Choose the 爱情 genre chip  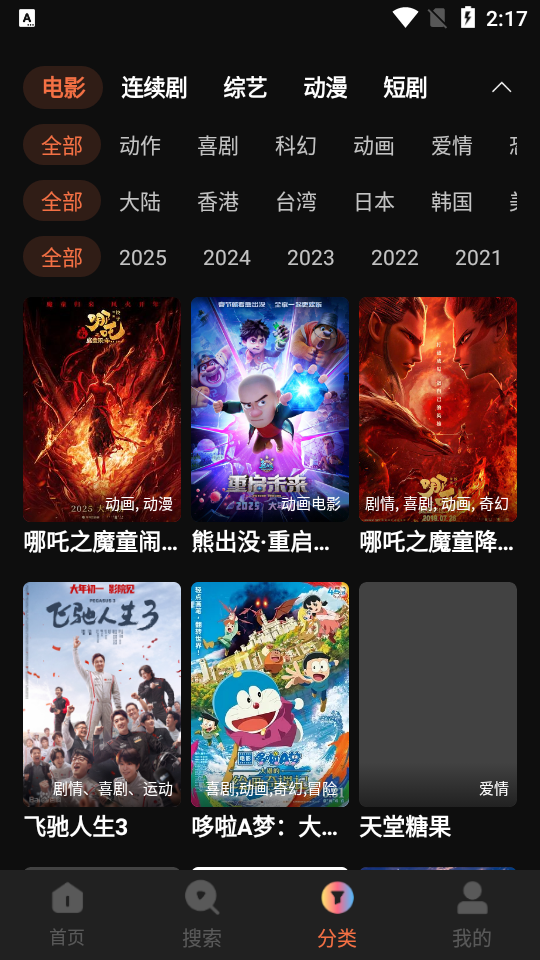point(452,145)
